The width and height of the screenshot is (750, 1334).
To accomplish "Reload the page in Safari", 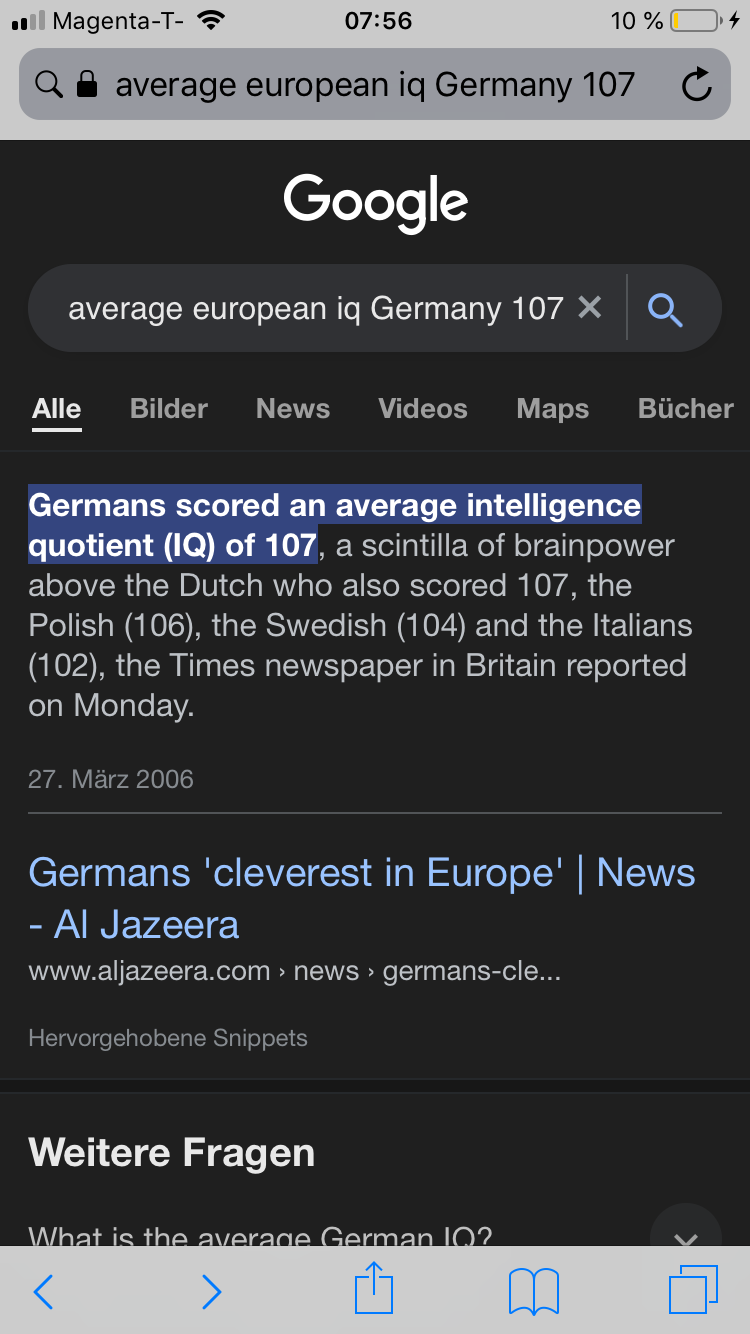I will 696,85.
